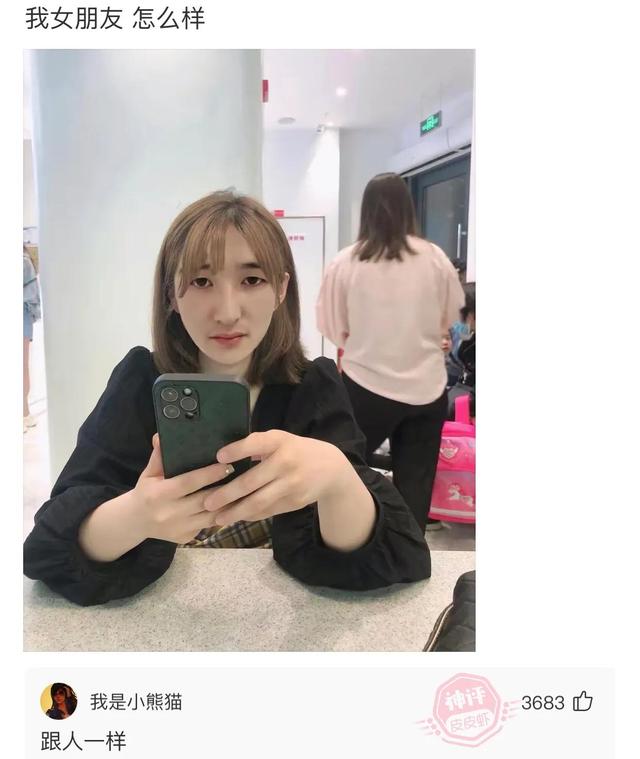This screenshot has width=640, height=759.
Task: Open 我是小熊猫's profile avatar
Action: [x=58, y=701]
